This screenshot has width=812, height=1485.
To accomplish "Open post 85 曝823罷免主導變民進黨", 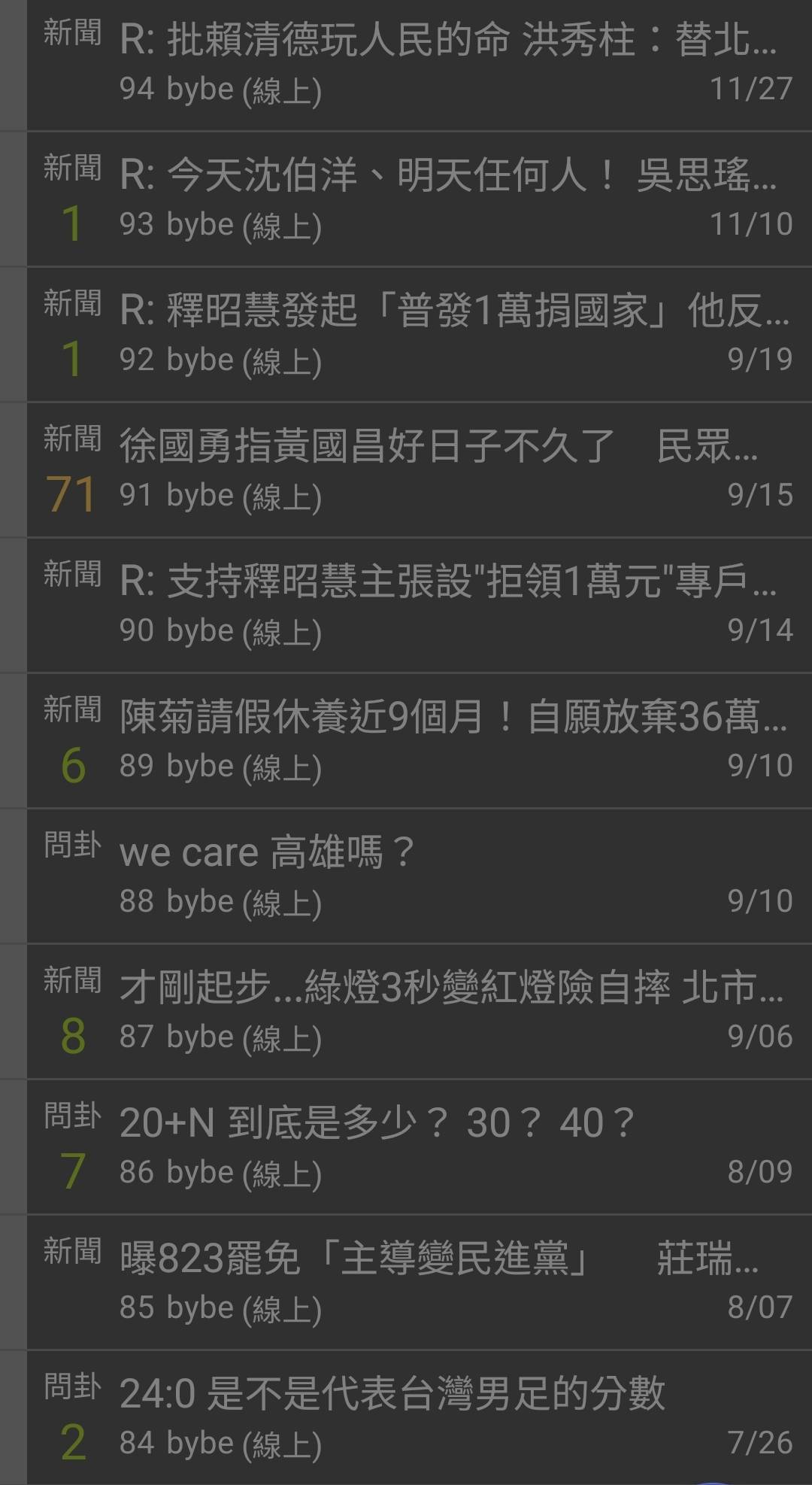I will (x=438, y=1259).
